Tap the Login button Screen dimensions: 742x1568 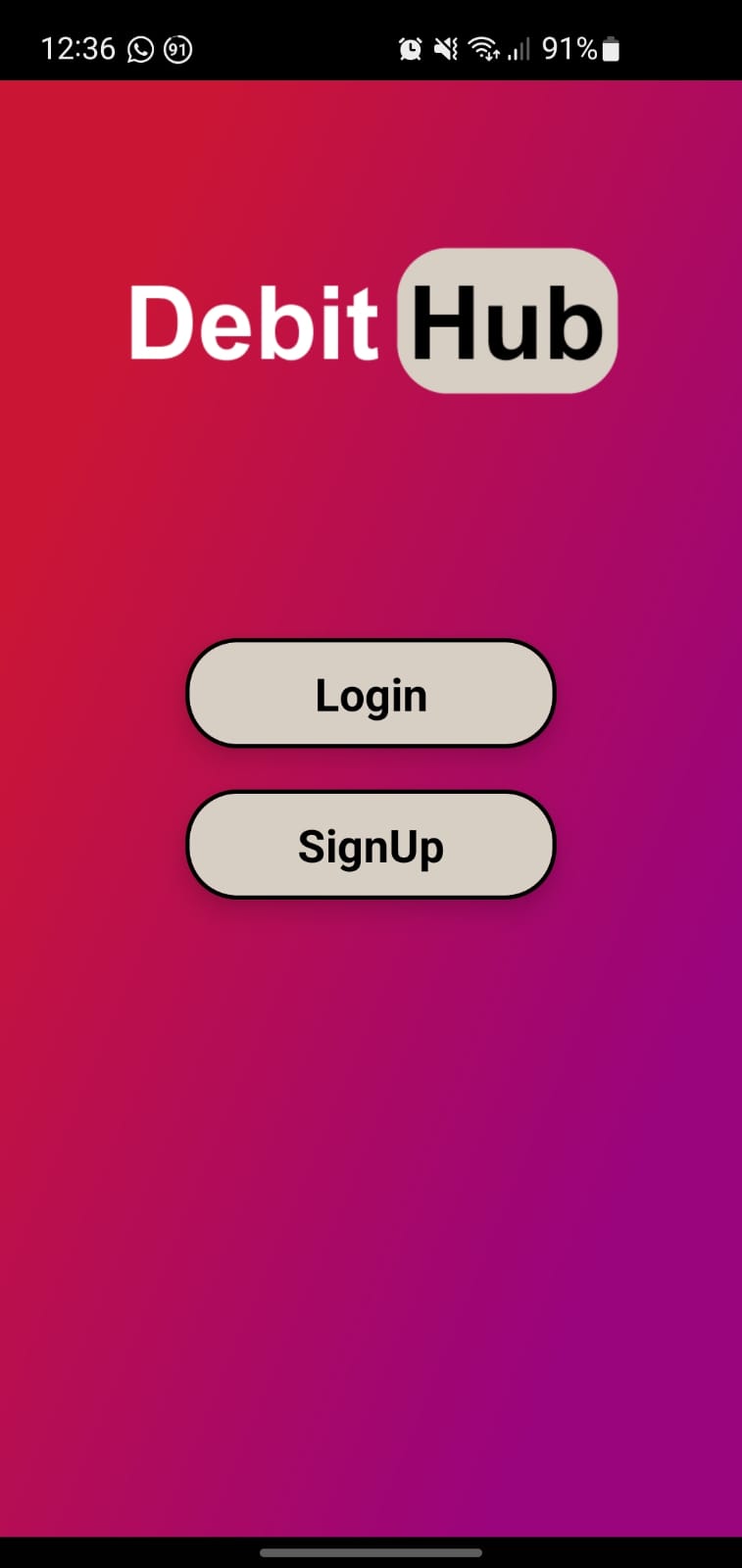[x=371, y=694]
